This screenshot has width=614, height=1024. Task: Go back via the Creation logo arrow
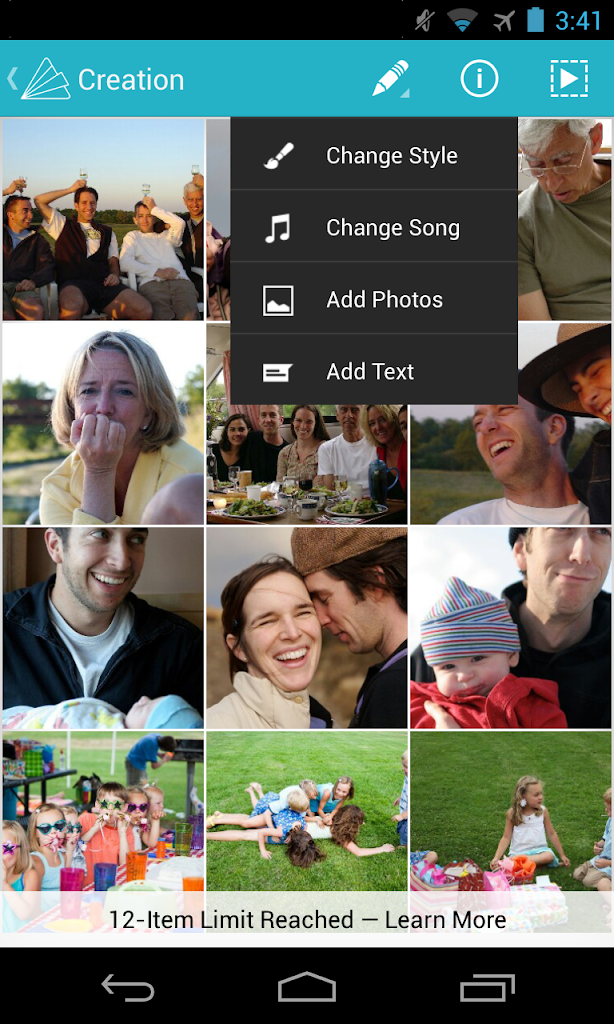point(39,79)
